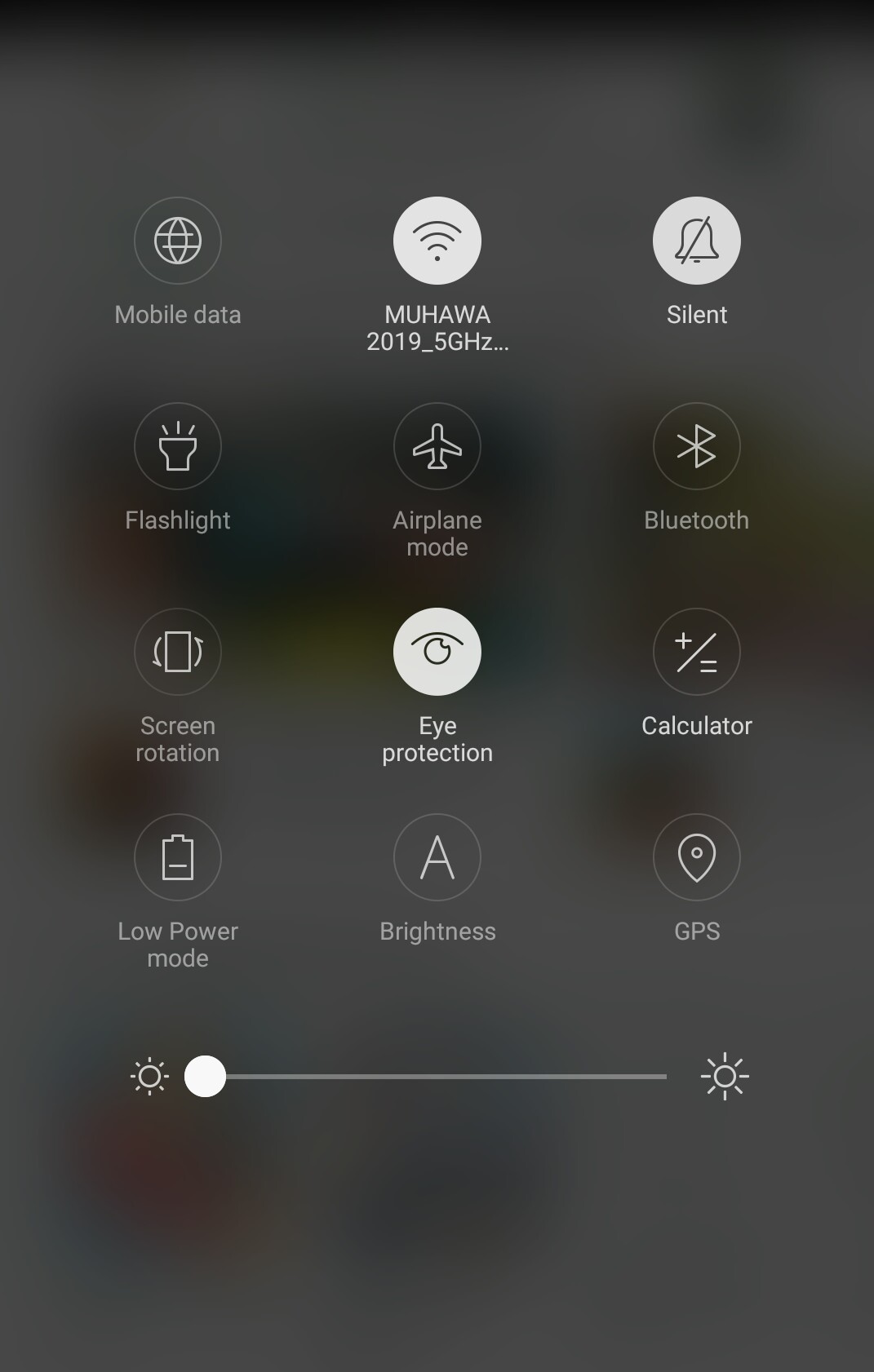Open the Calculator shortcut

click(x=697, y=652)
